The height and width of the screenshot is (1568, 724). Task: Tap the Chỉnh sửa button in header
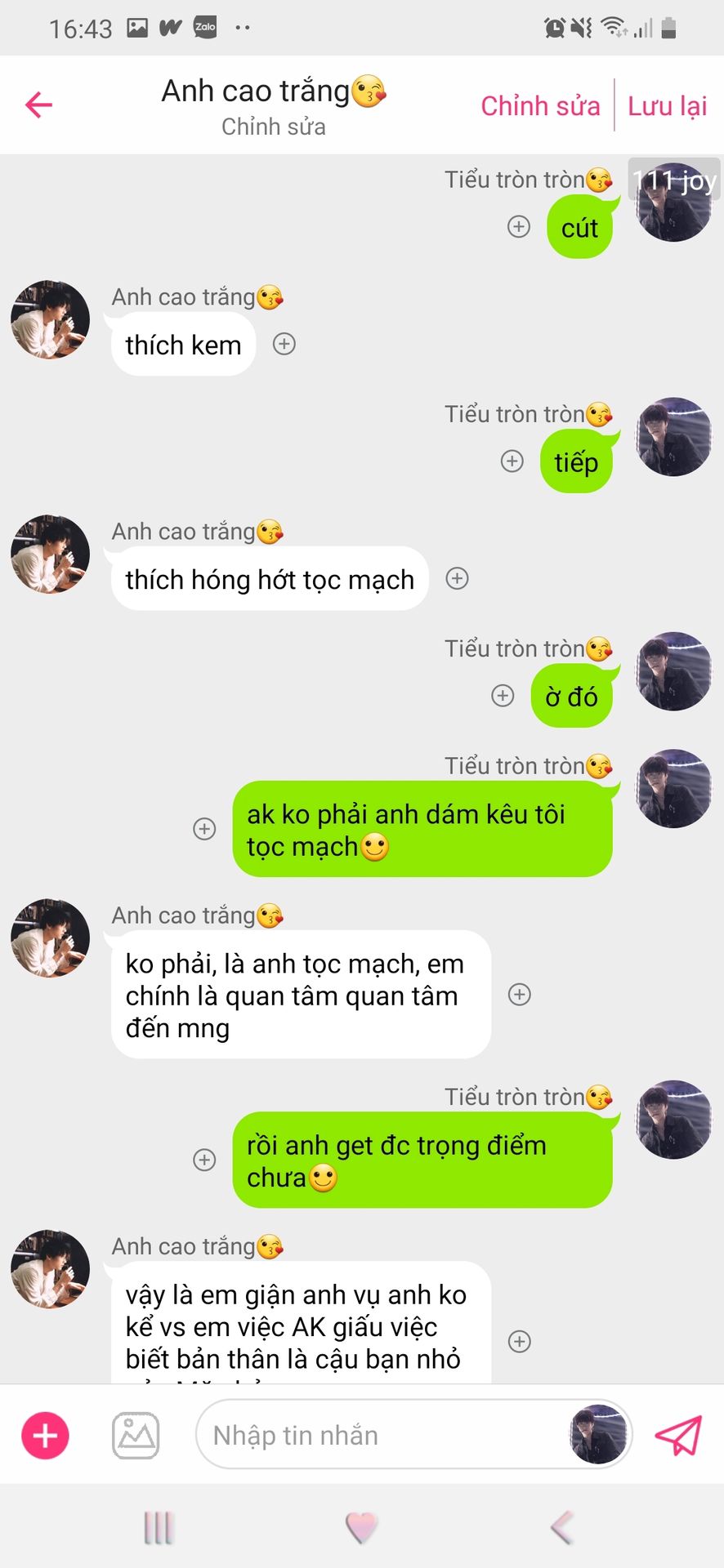pyautogui.click(x=540, y=106)
